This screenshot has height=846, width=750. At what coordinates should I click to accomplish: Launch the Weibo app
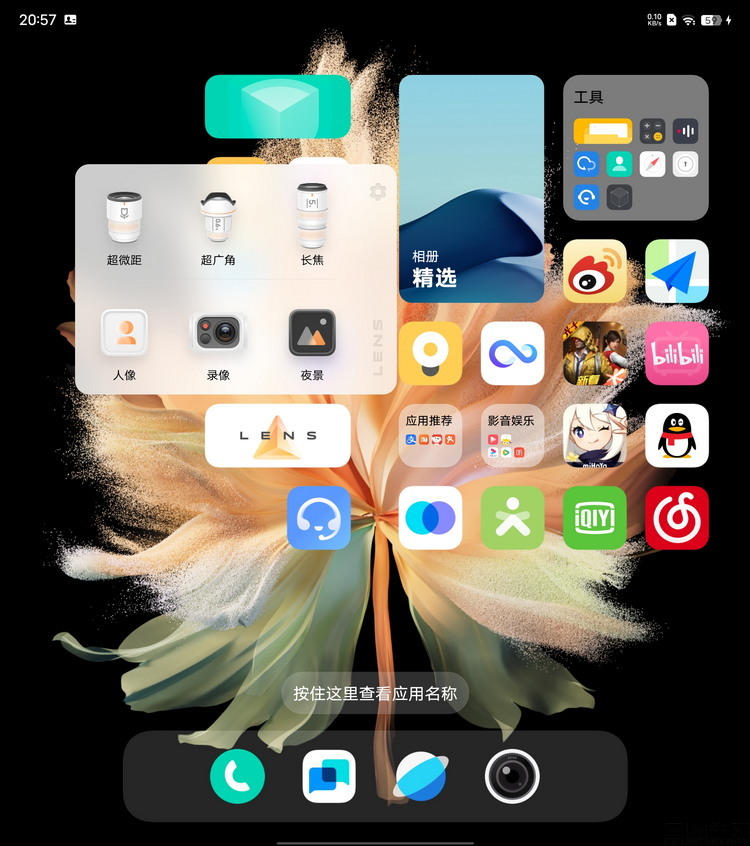pyautogui.click(x=594, y=271)
